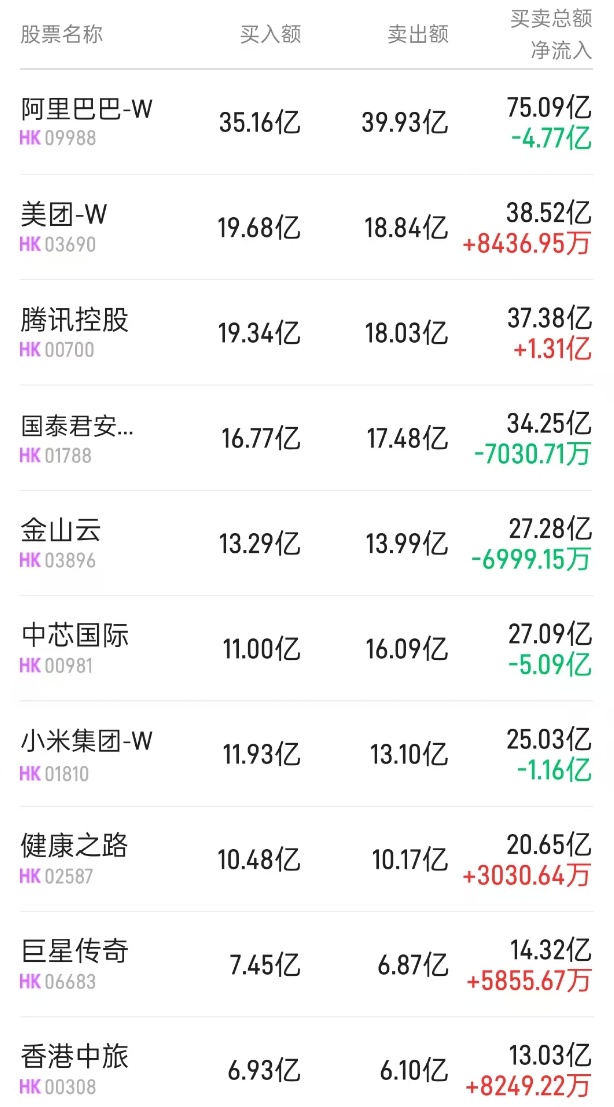Screen dimensions: 614x1107
Task: Select the 腾讯控股 stock entry
Action: pyautogui.click(x=75, y=320)
